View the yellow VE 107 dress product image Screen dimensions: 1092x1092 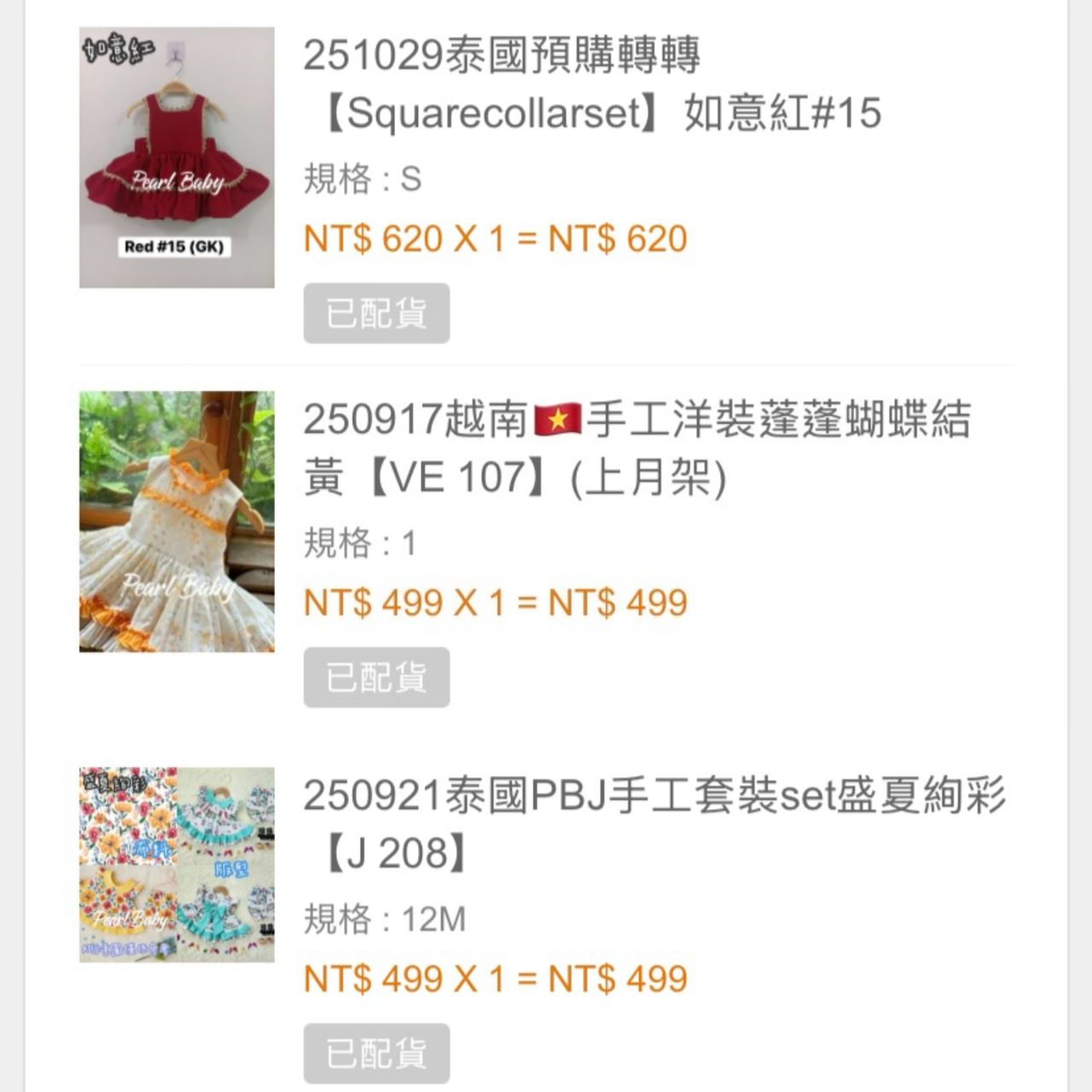coord(177,521)
